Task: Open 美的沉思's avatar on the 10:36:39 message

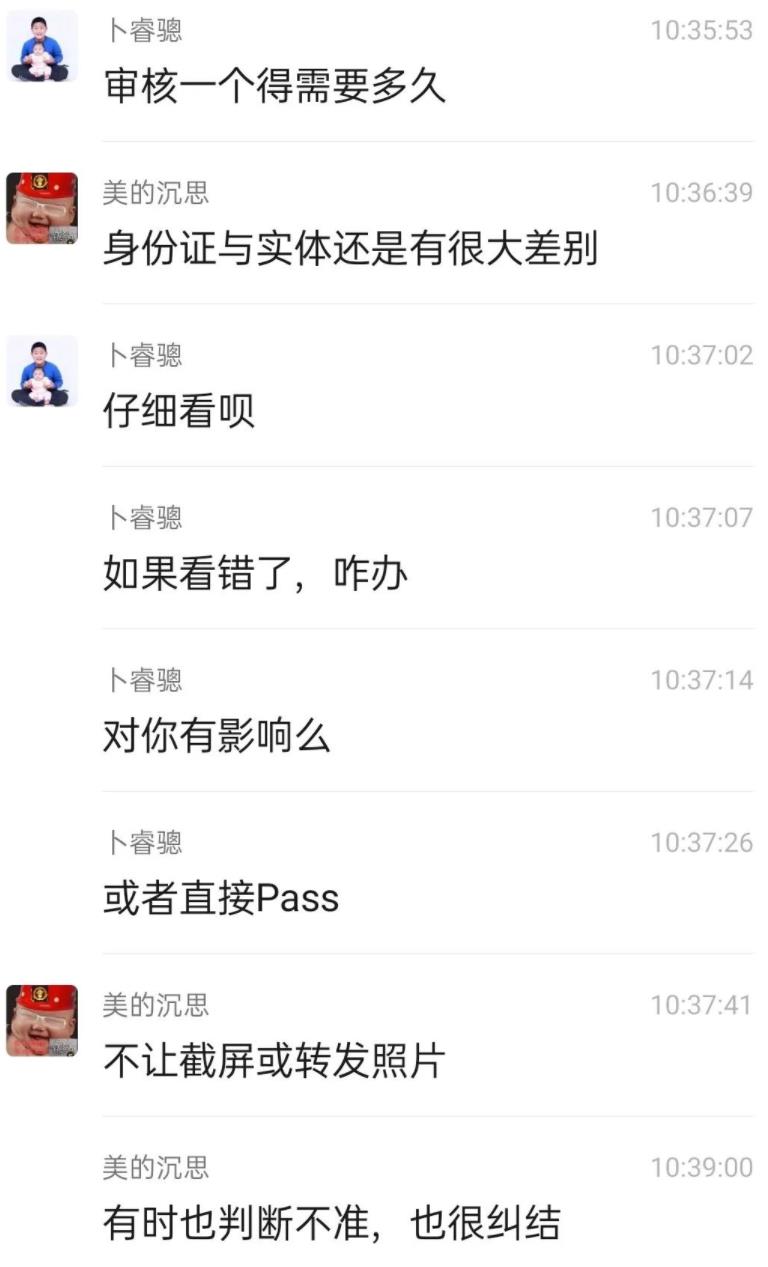Action: tap(41, 208)
